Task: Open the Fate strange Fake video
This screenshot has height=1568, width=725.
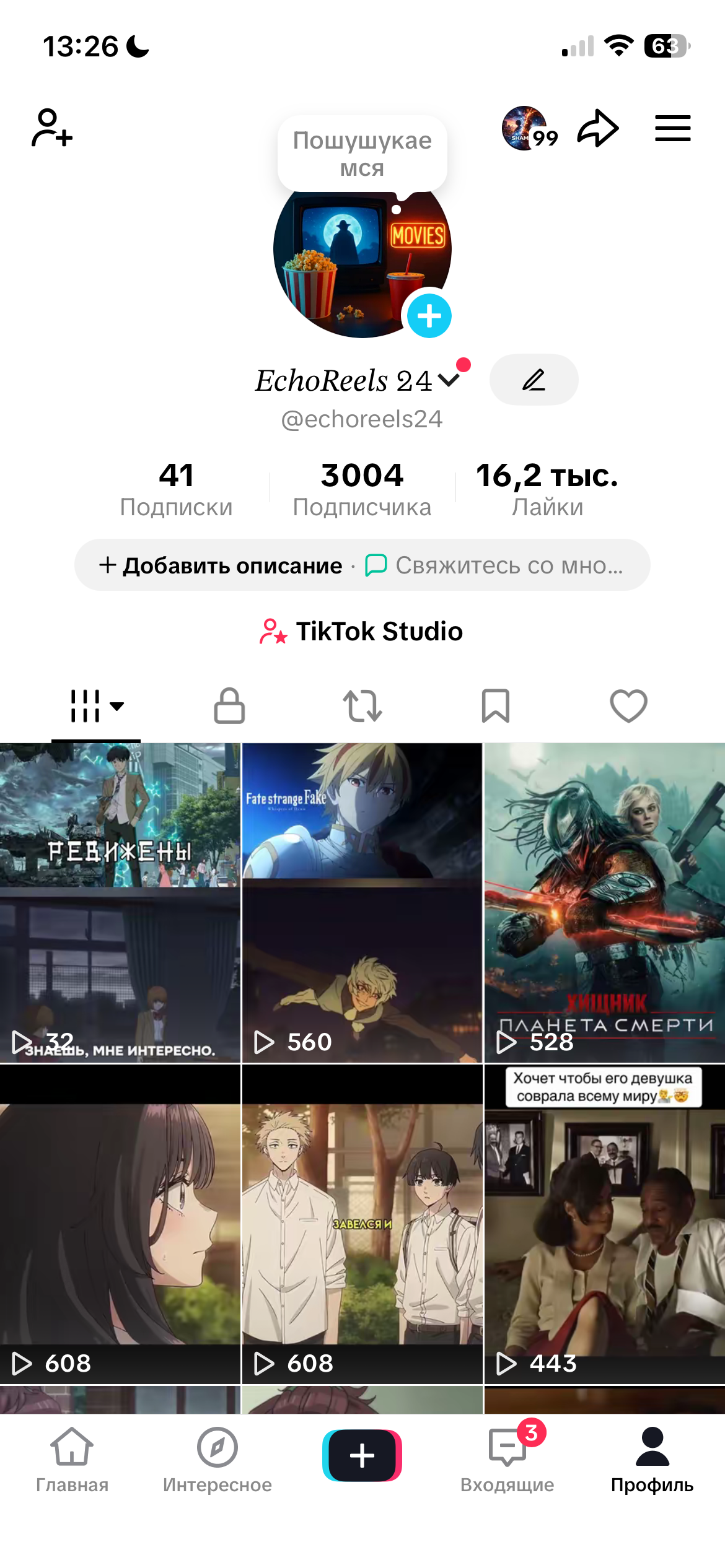Action: click(362, 902)
